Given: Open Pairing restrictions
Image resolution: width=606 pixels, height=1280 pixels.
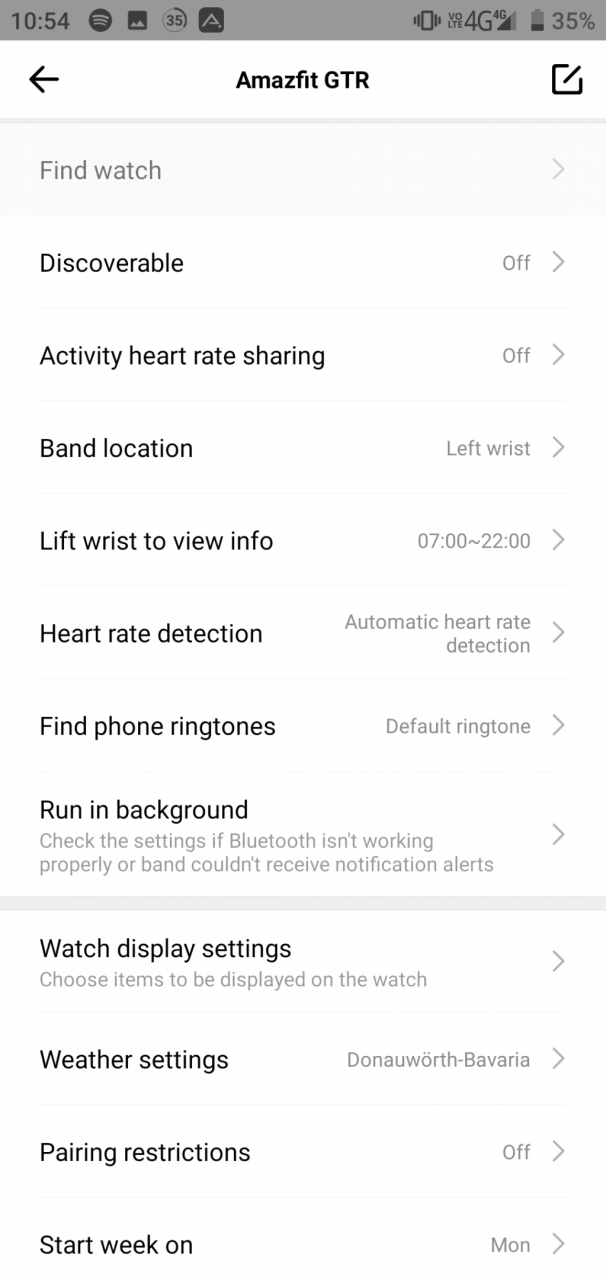Looking at the screenshot, I should [303, 1152].
